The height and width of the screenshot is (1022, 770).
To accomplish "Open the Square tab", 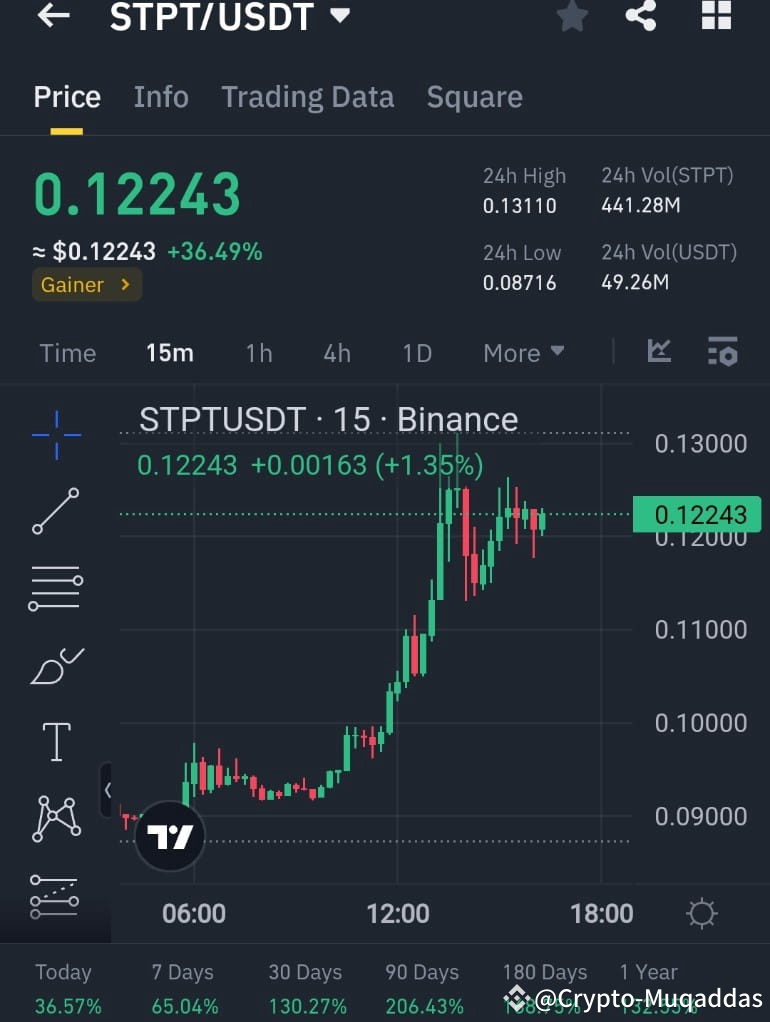I will coord(474,96).
